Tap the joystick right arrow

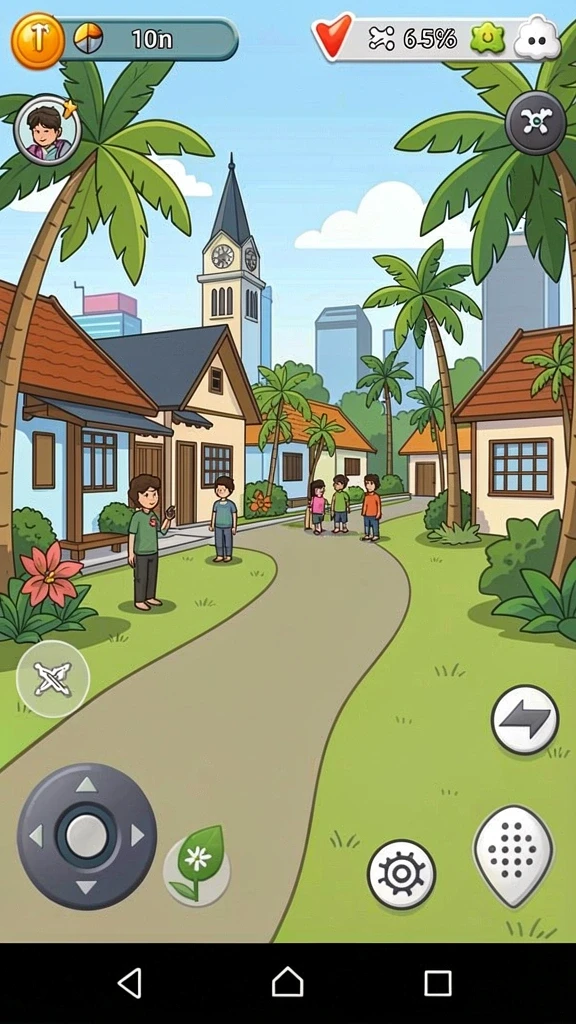coord(137,835)
